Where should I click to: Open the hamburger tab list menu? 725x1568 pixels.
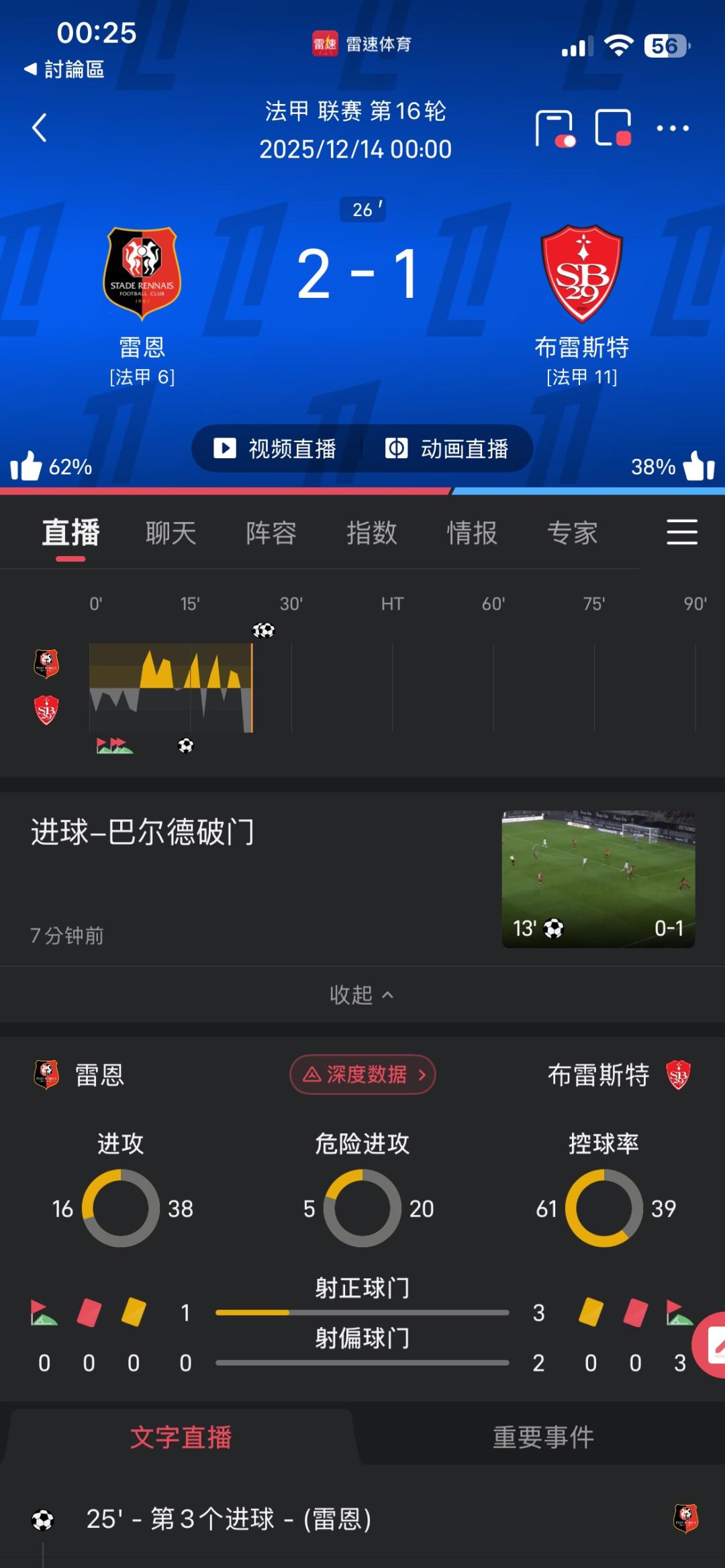pyautogui.click(x=682, y=532)
